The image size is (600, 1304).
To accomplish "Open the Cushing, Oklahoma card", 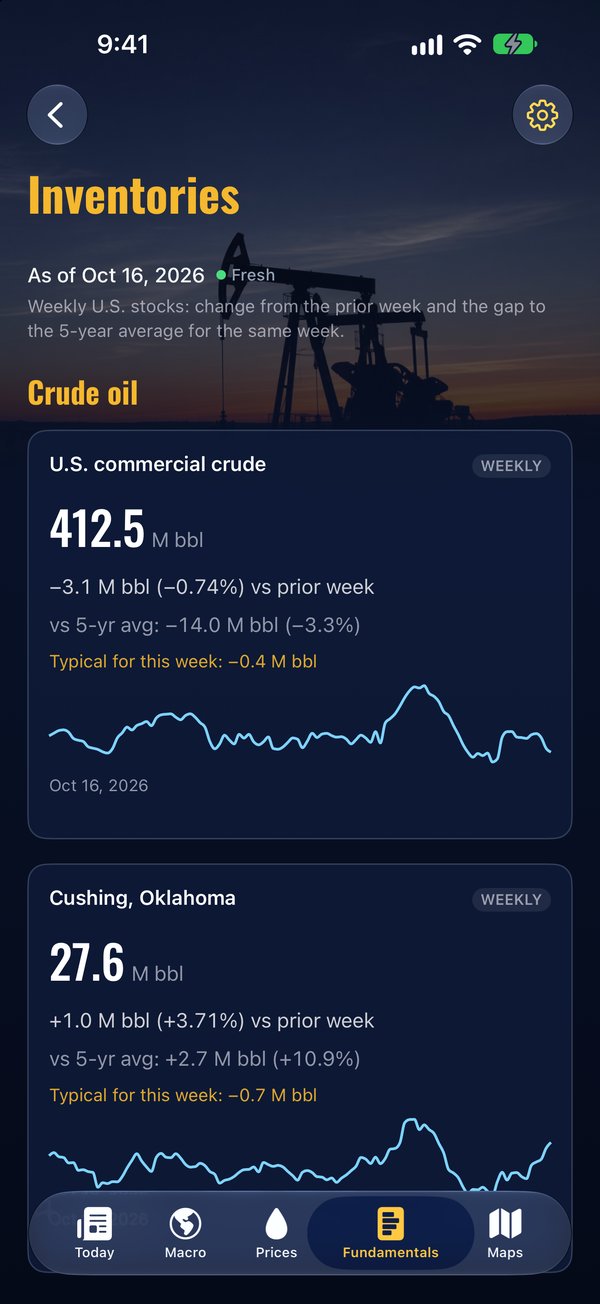I will (300, 1068).
